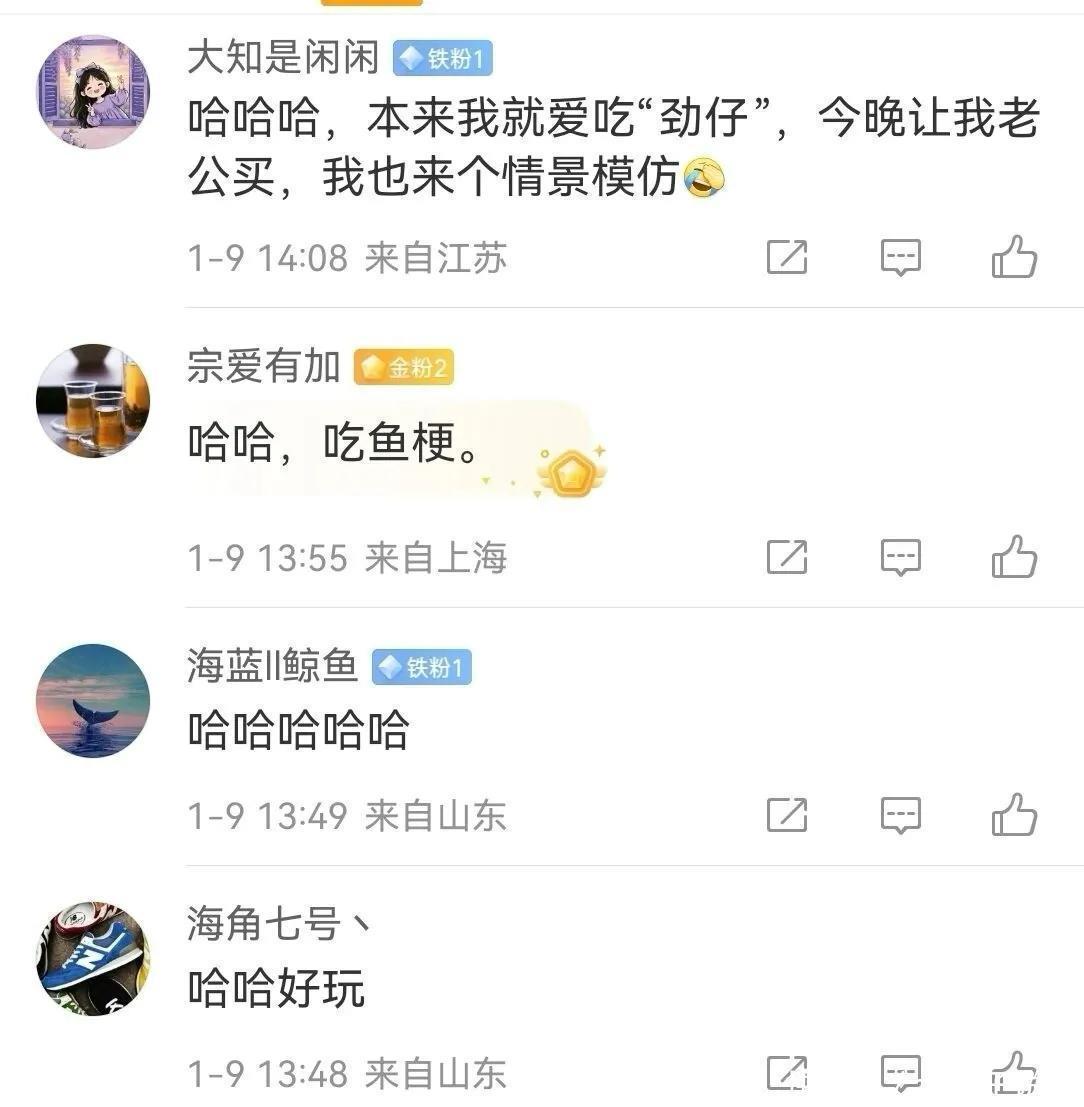Like 海蓝ll鲸鱼's comment

1014,815
